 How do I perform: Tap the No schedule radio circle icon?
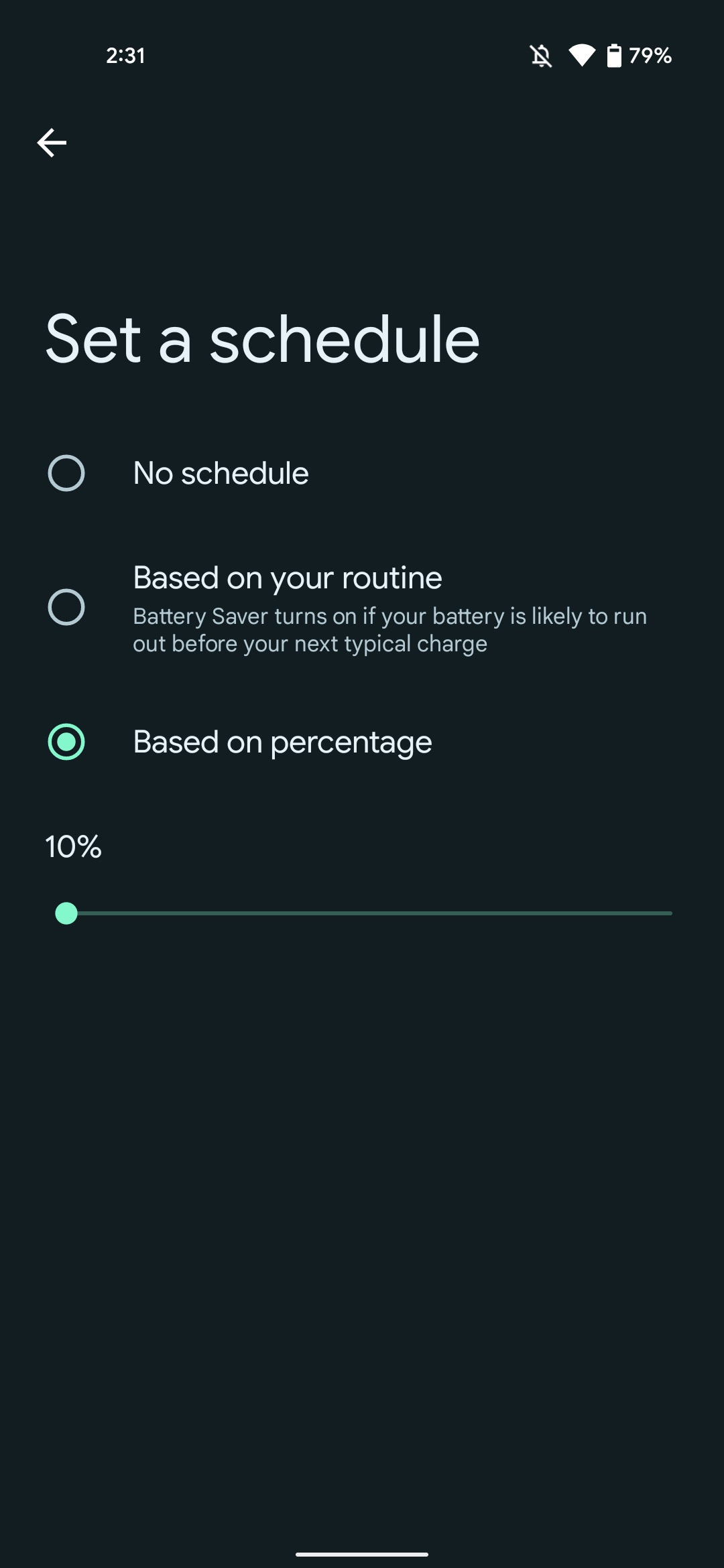[x=66, y=472]
